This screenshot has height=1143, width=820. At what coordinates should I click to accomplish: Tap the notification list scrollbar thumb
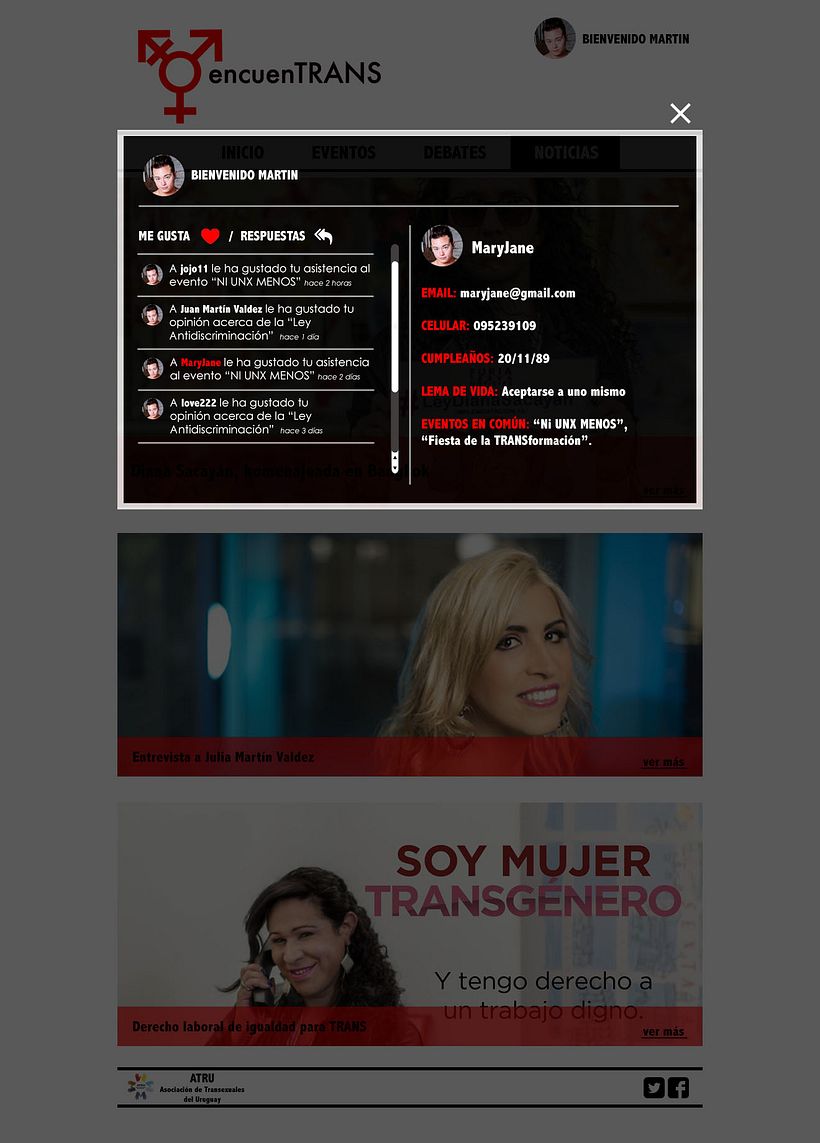[x=395, y=325]
